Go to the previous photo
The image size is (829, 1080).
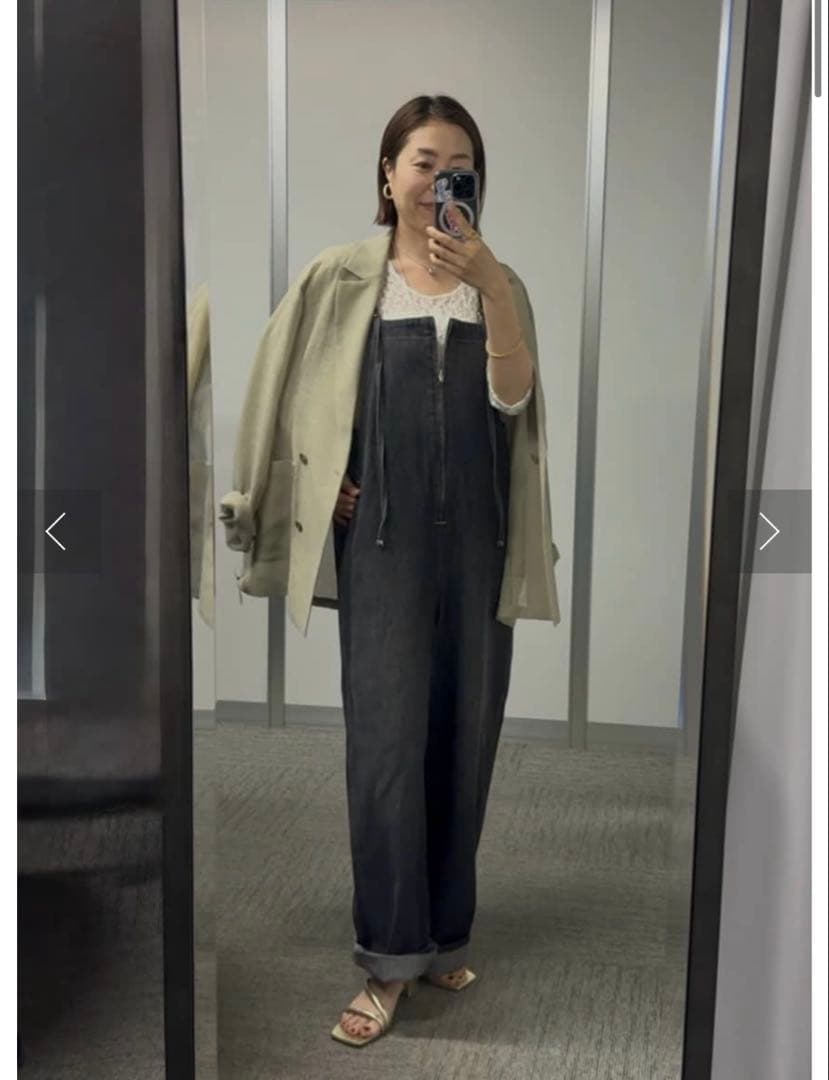click(x=57, y=531)
